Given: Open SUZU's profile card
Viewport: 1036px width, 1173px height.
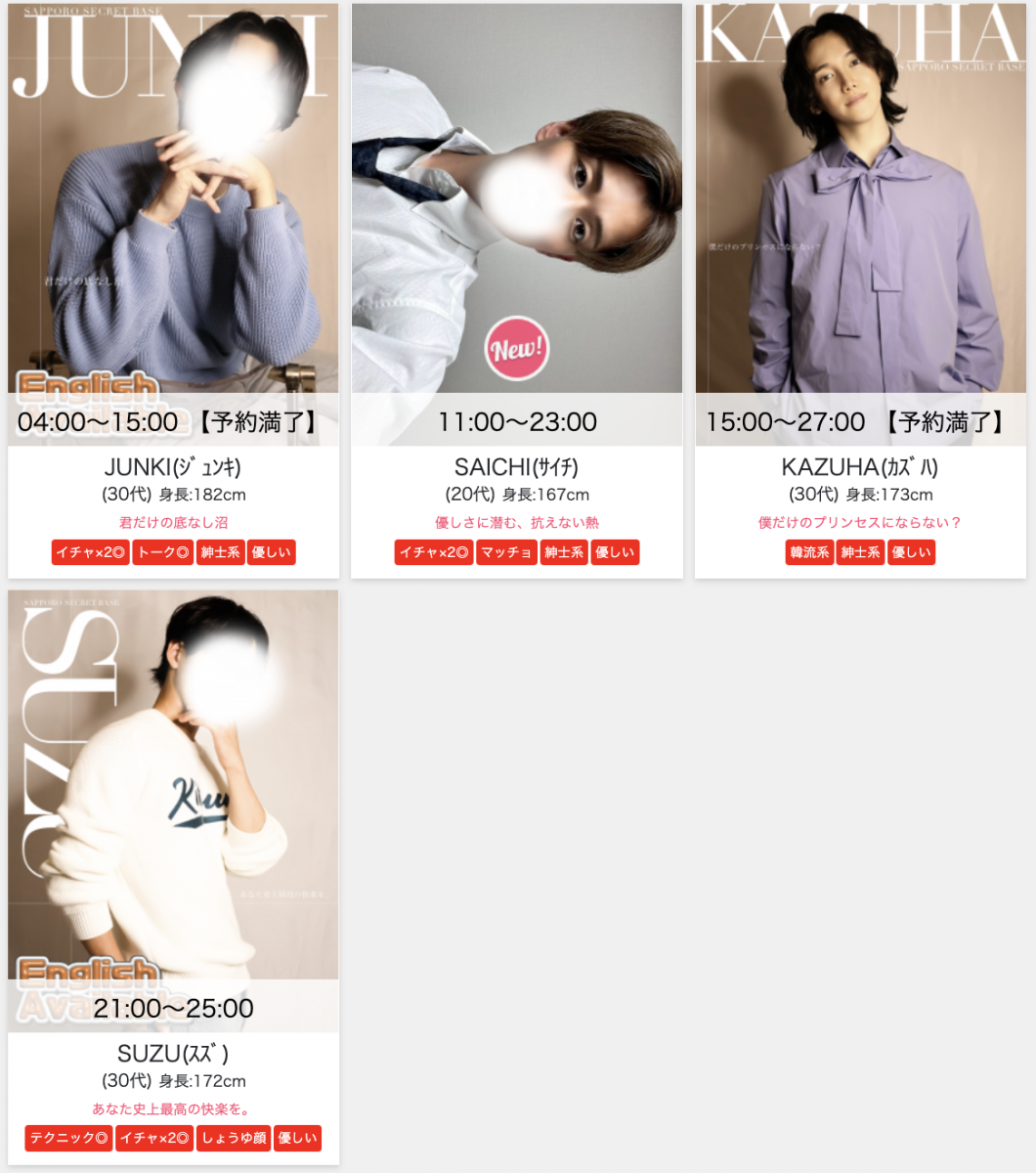Looking at the screenshot, I should (x=173, y=811).
